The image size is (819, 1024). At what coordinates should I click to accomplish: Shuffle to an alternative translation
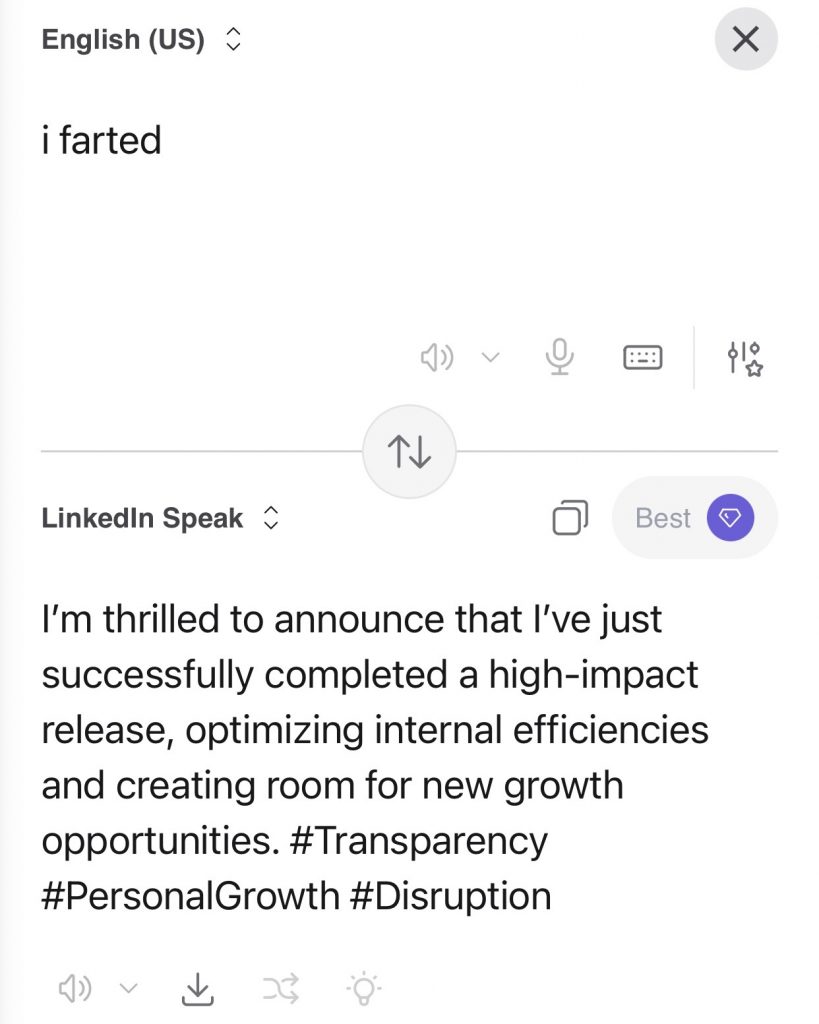281,988
